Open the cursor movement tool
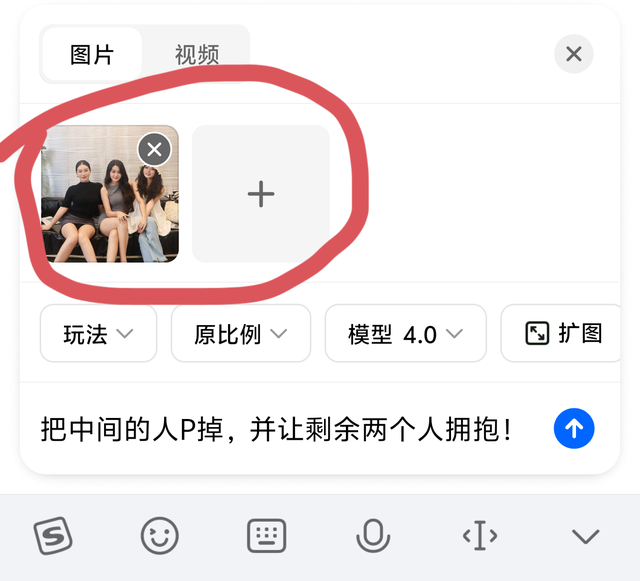Image resolution: width=640 pixels, height=581 pixels. coord(480,537)
